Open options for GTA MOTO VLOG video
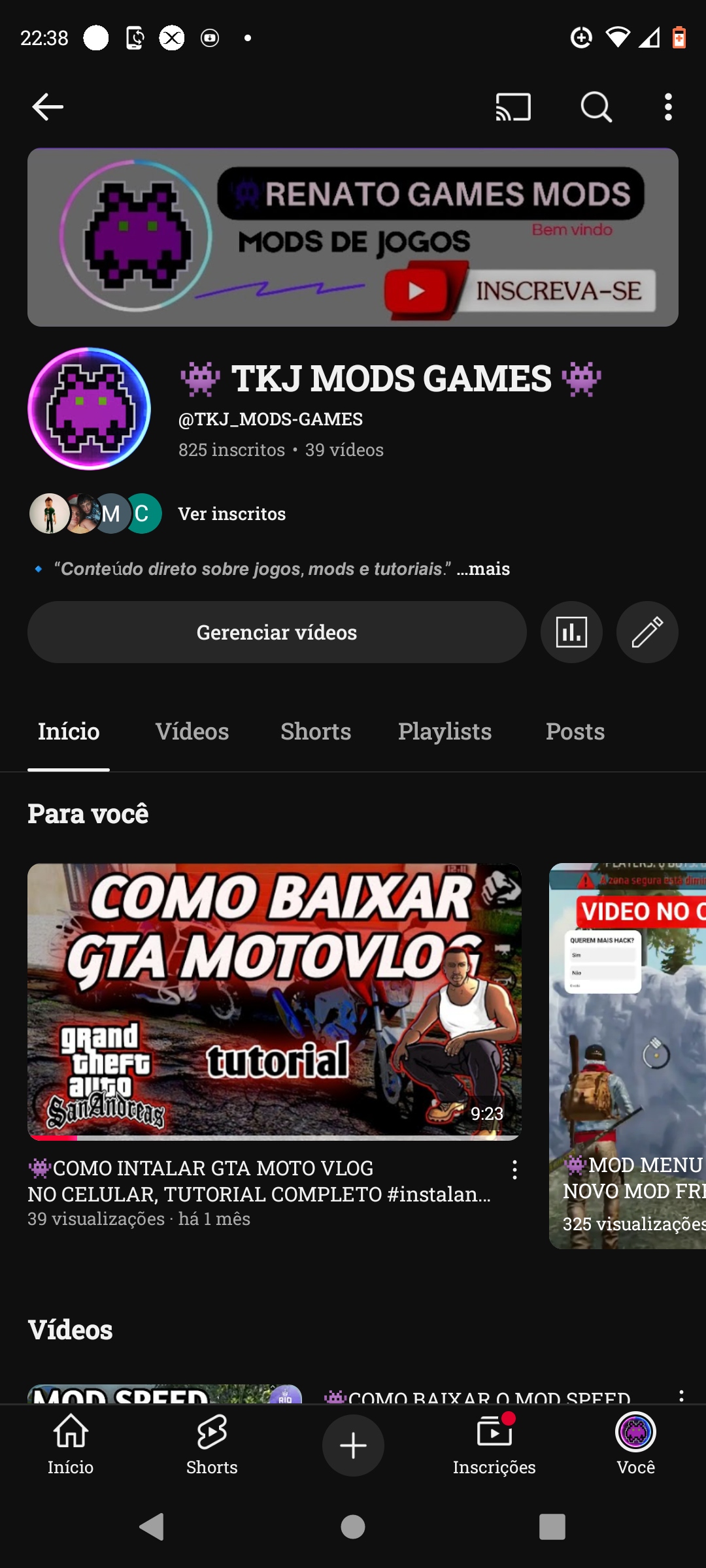706x1568 pixels. [515, 1170]
